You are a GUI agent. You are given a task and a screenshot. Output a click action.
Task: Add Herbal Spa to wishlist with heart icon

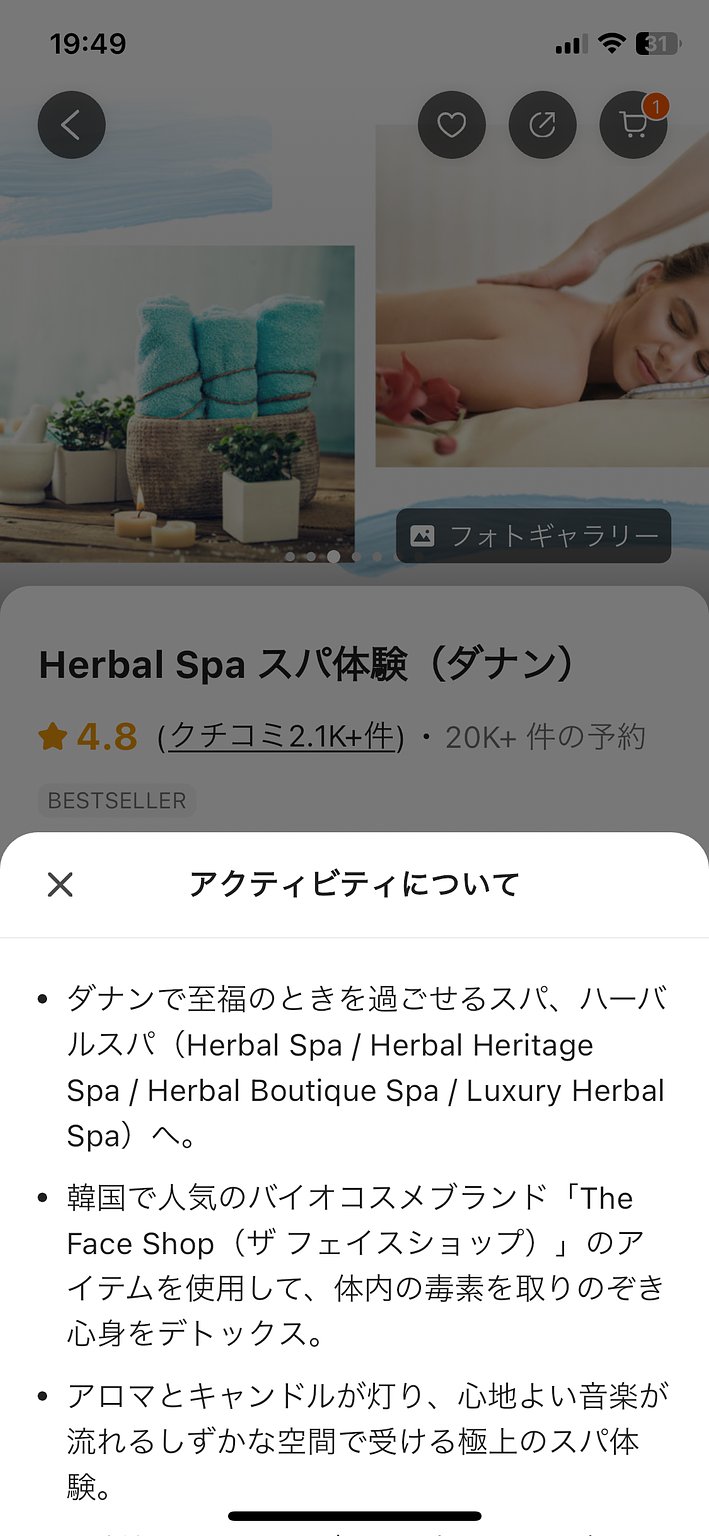pyautogui.click(x=452, y=125)
